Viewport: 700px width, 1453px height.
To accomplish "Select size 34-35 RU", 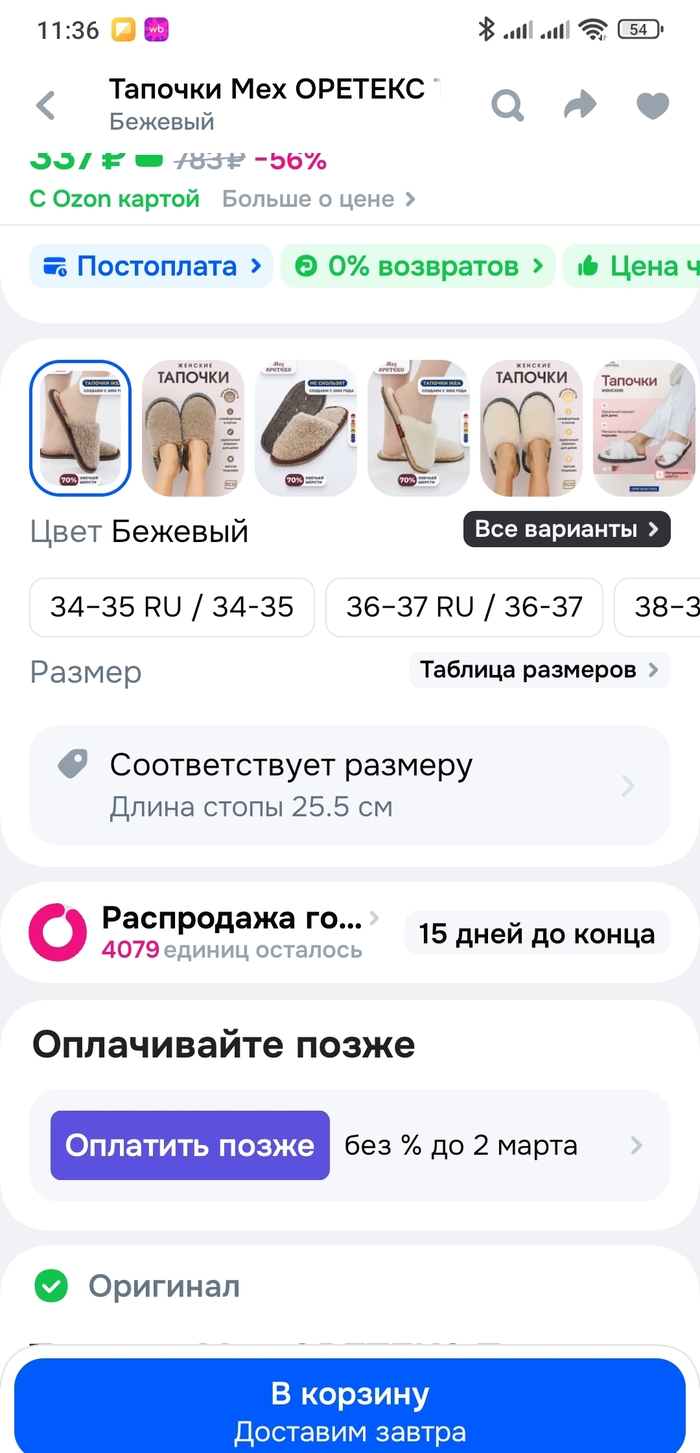I will [172, 607].
